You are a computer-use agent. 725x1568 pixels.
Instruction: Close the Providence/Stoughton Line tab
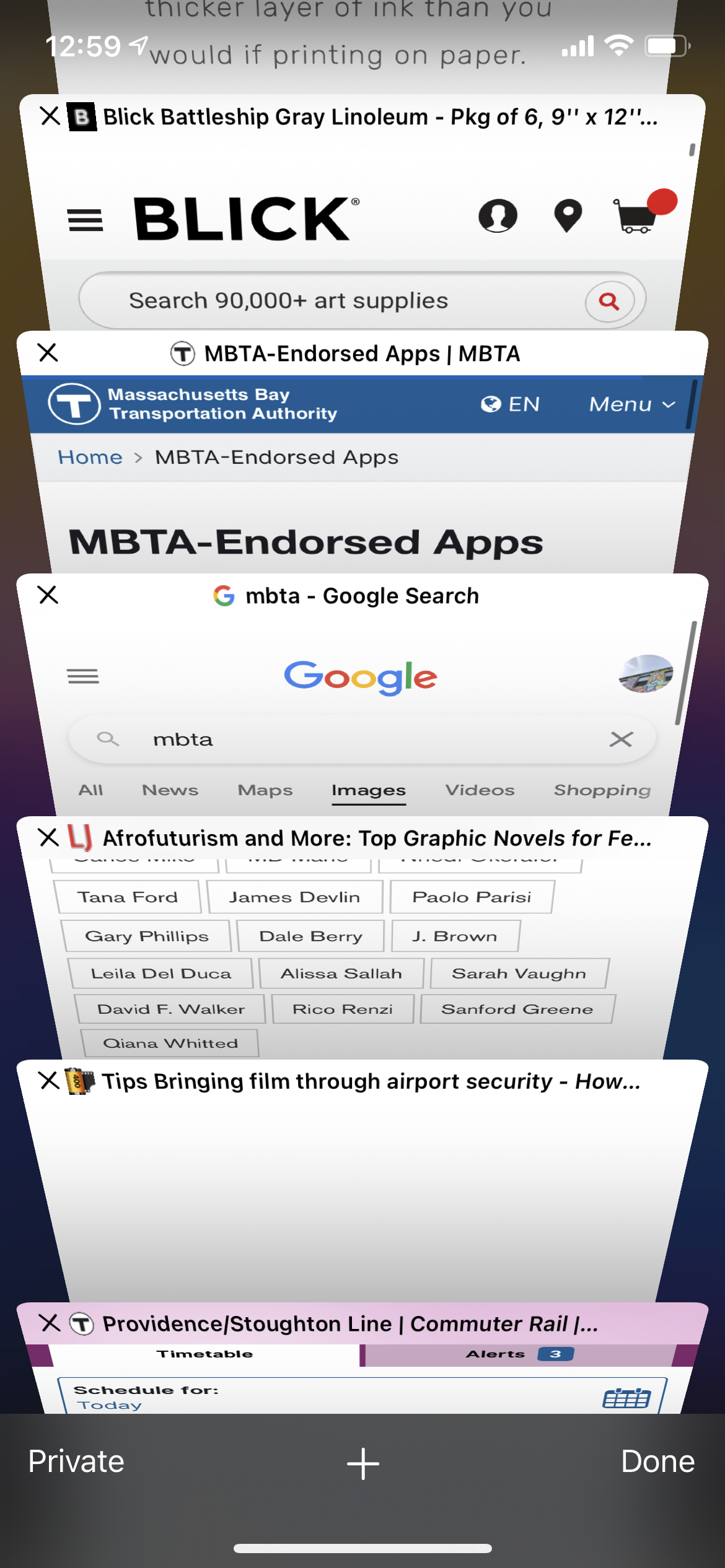tap(50, 1323)
